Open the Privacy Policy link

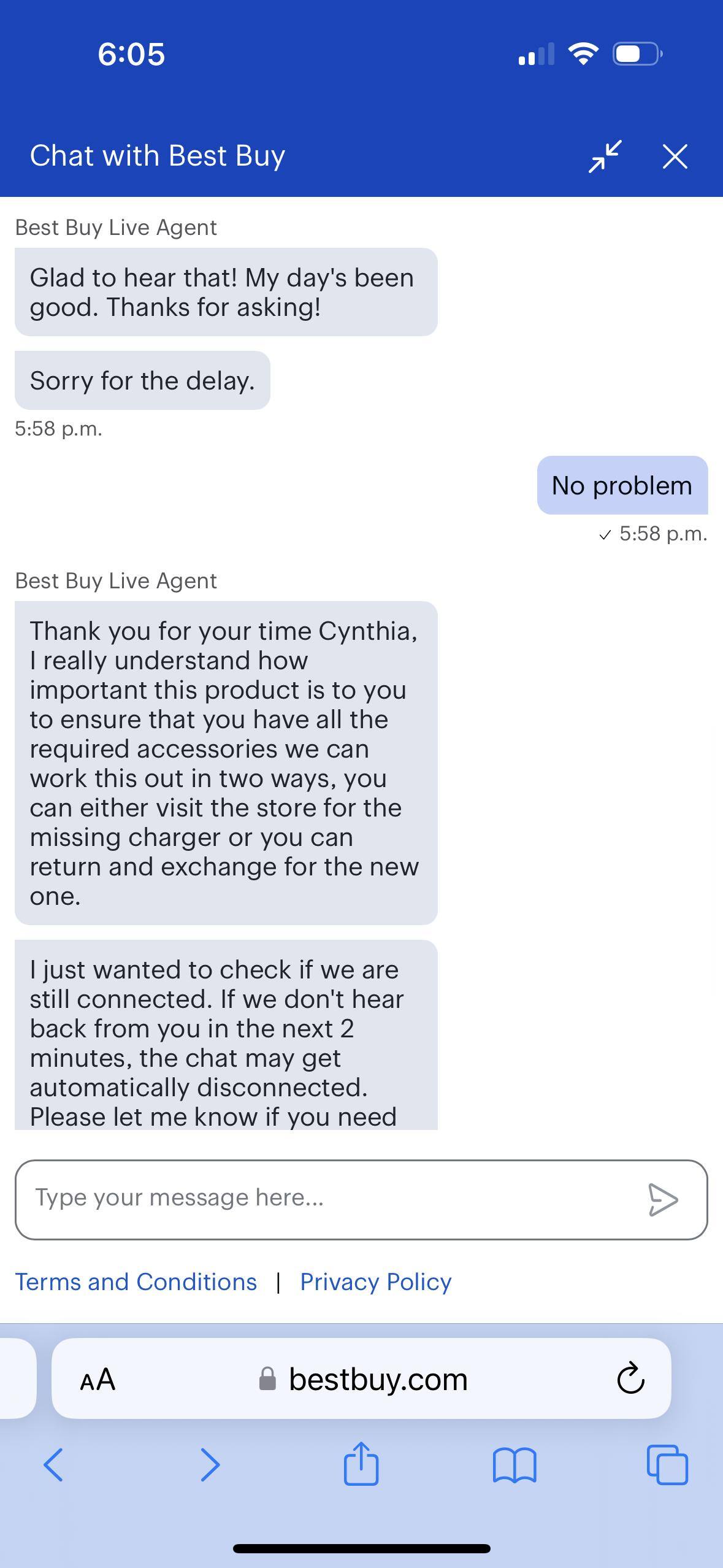pos(375,1282)
